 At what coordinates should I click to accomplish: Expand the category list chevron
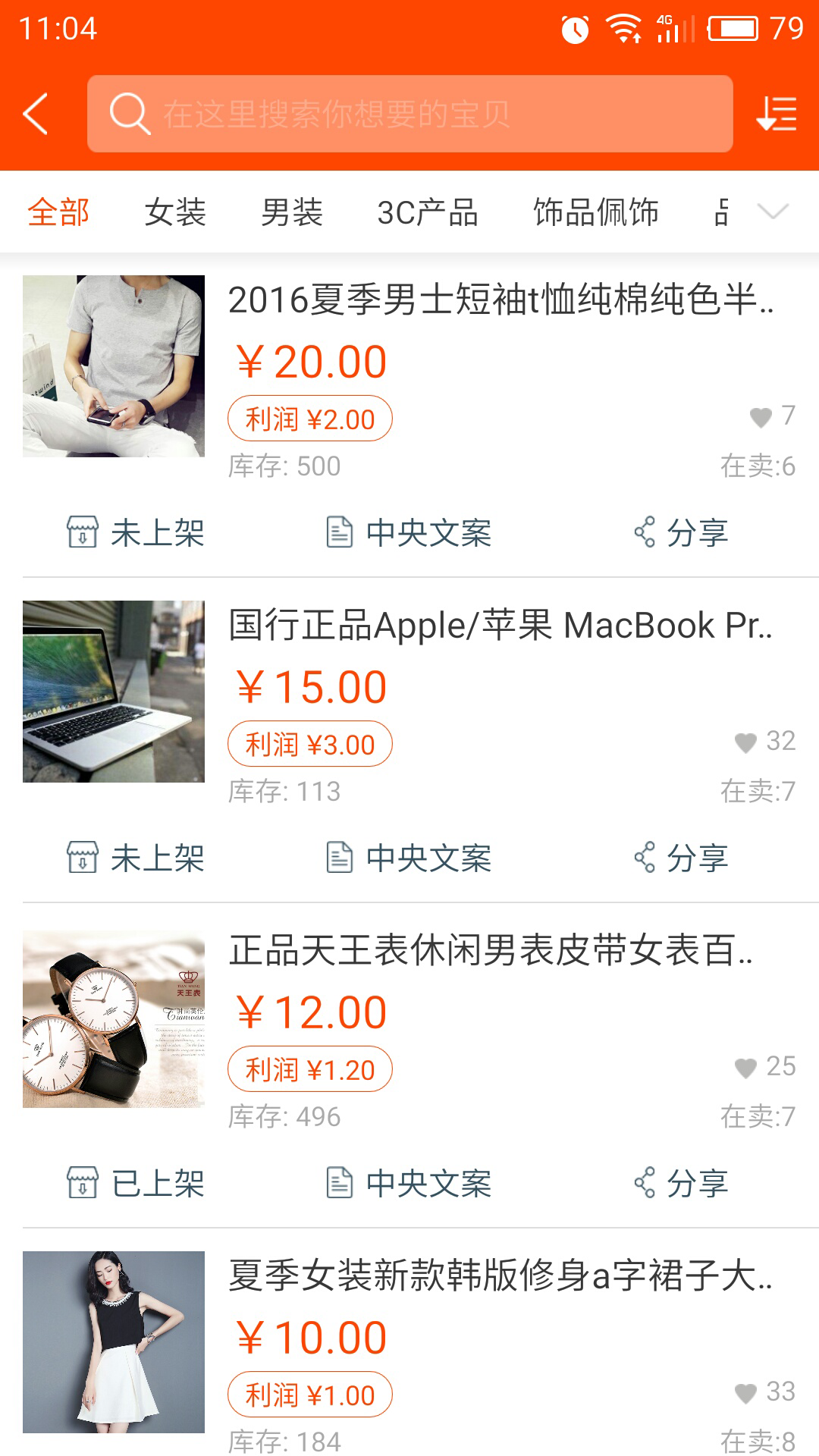point(773,212)
